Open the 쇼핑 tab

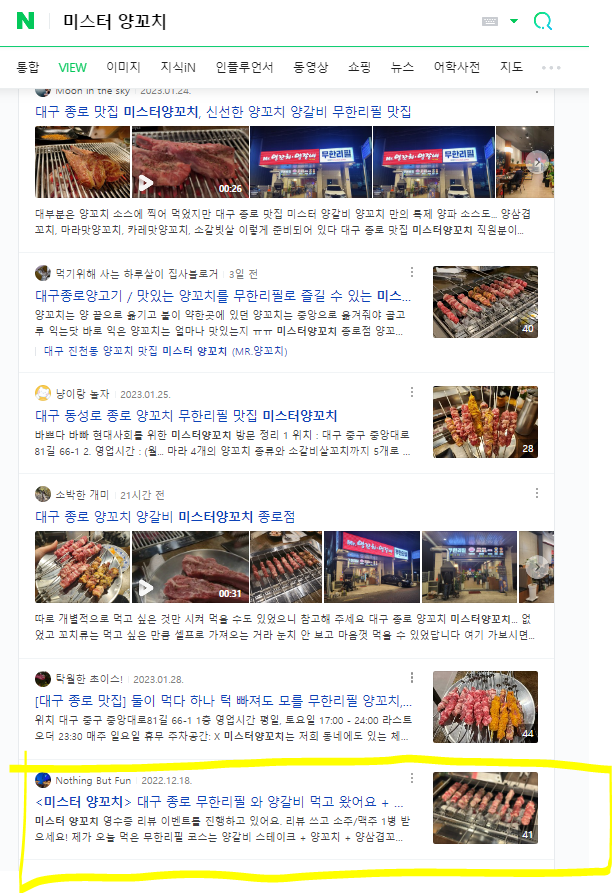point(359,67)
